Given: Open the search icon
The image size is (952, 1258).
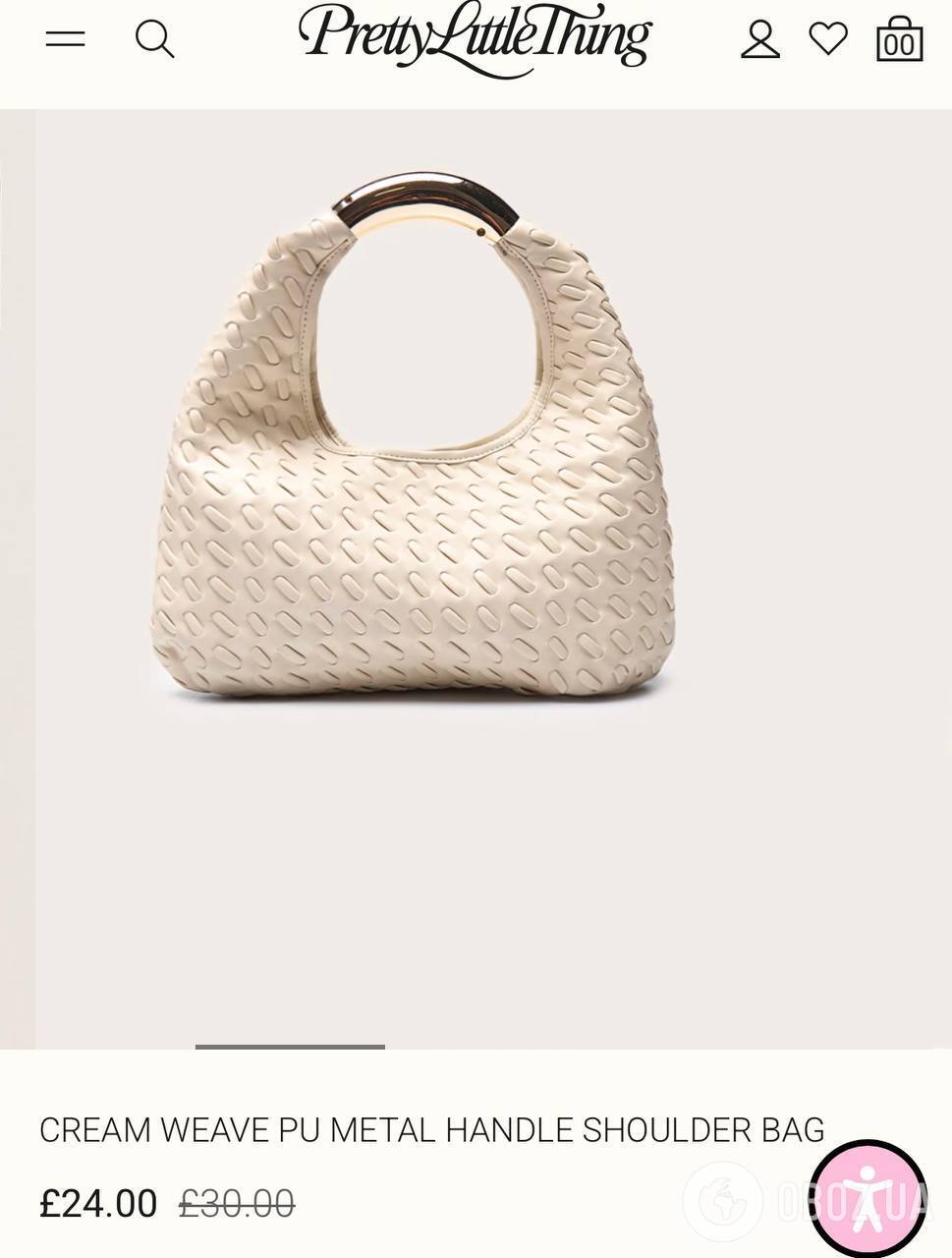Looking at the screenshot, I should pos(154,39).
